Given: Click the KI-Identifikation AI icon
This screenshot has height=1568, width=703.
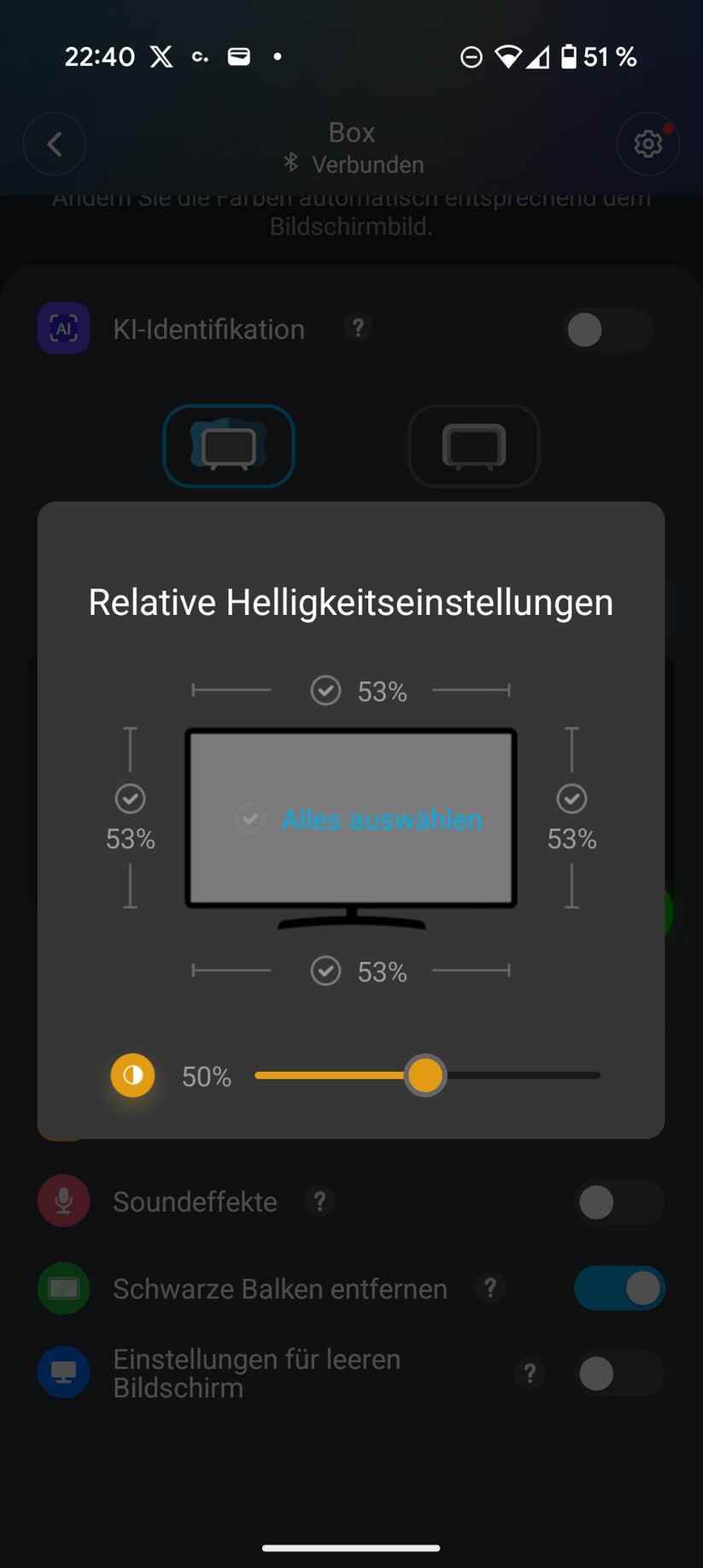Looking at the screenshot, I should point(63,328).
